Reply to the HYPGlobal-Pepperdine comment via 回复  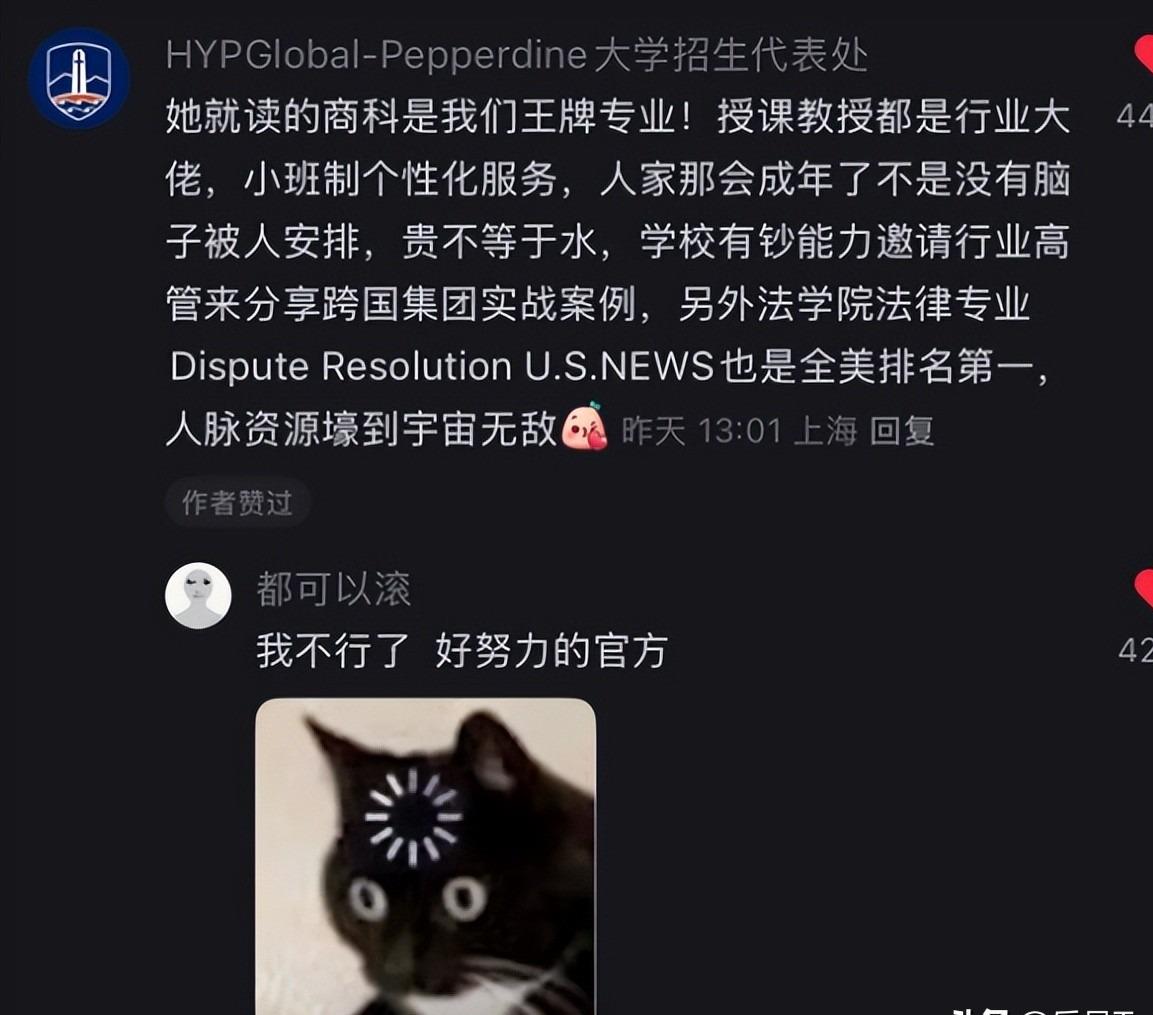tap(901, 431)
